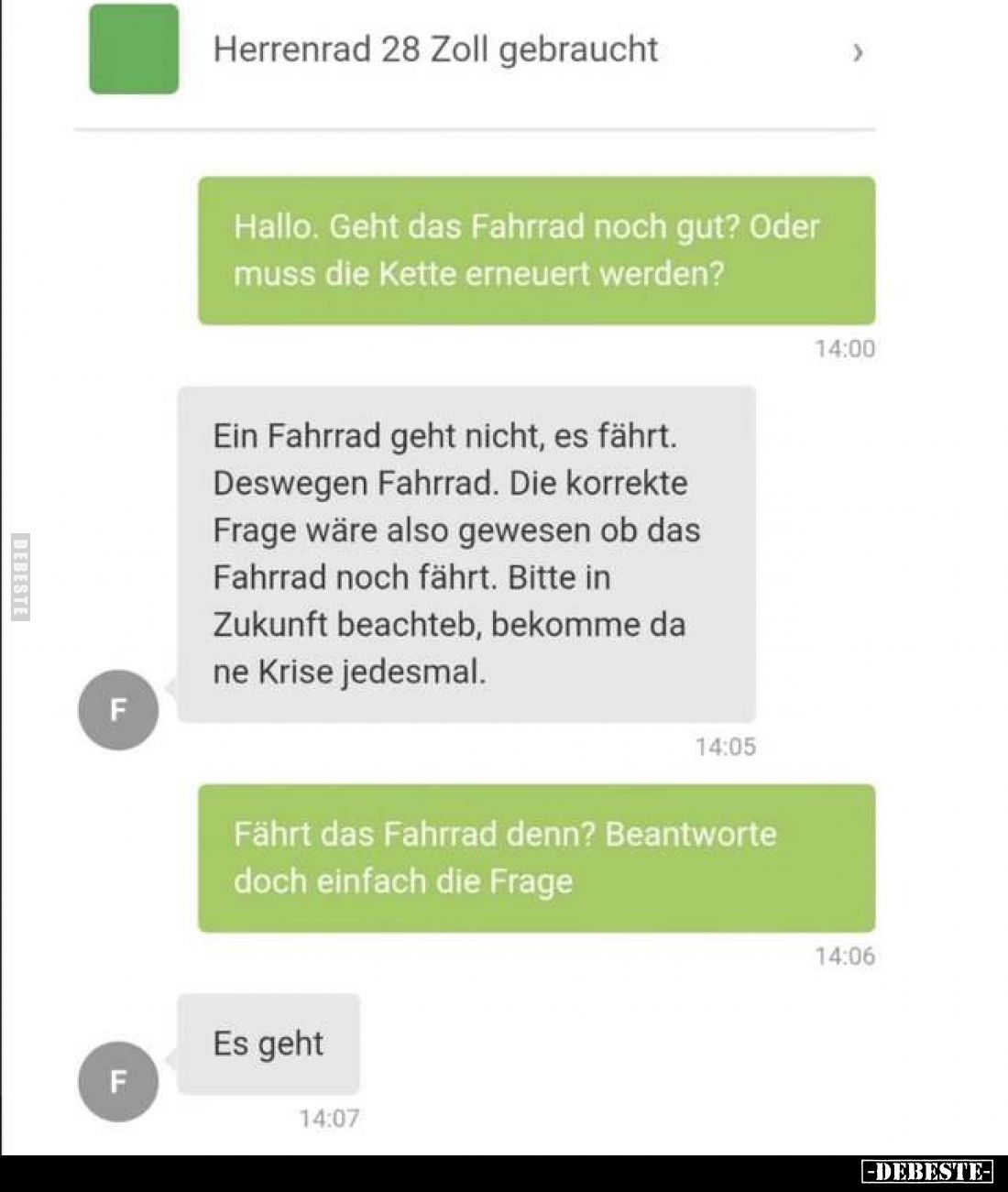The width and height of the screenshot is (1008, 1192).
Task: Click the 14:07 timestamp under 'Es geht'
Action: tap(328, 1116)
